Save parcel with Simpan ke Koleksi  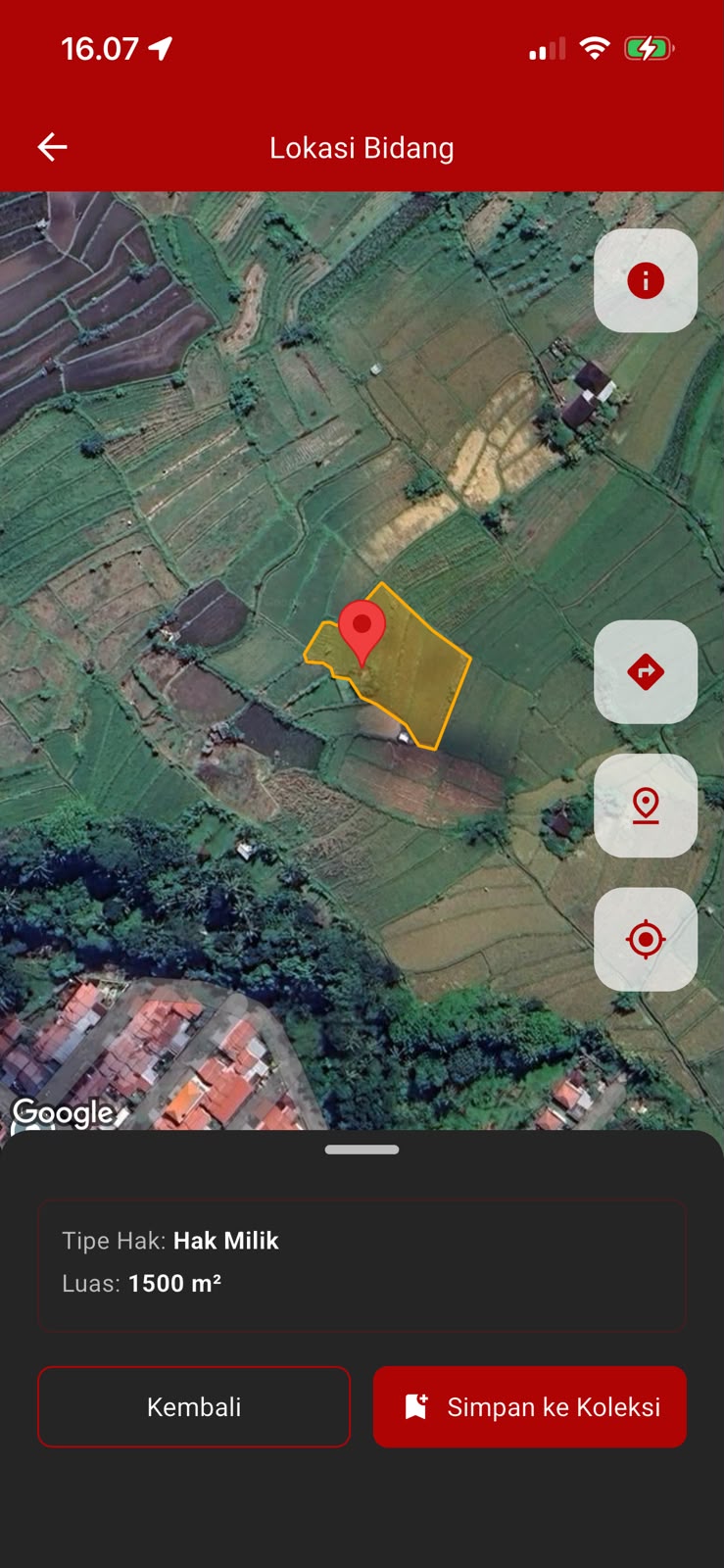pyautogui.click(x=530, y=1406)
